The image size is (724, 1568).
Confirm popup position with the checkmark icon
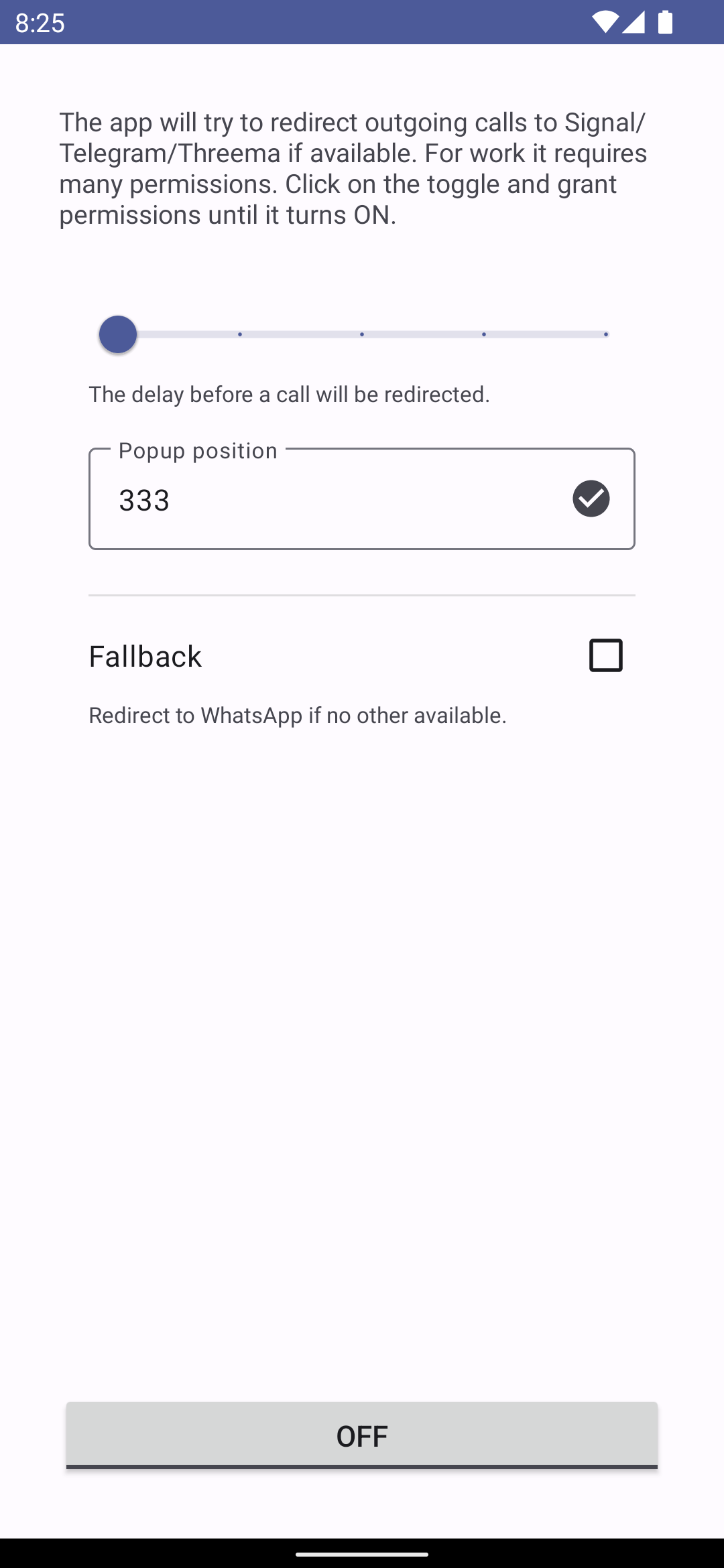click(x=591, y=499)
